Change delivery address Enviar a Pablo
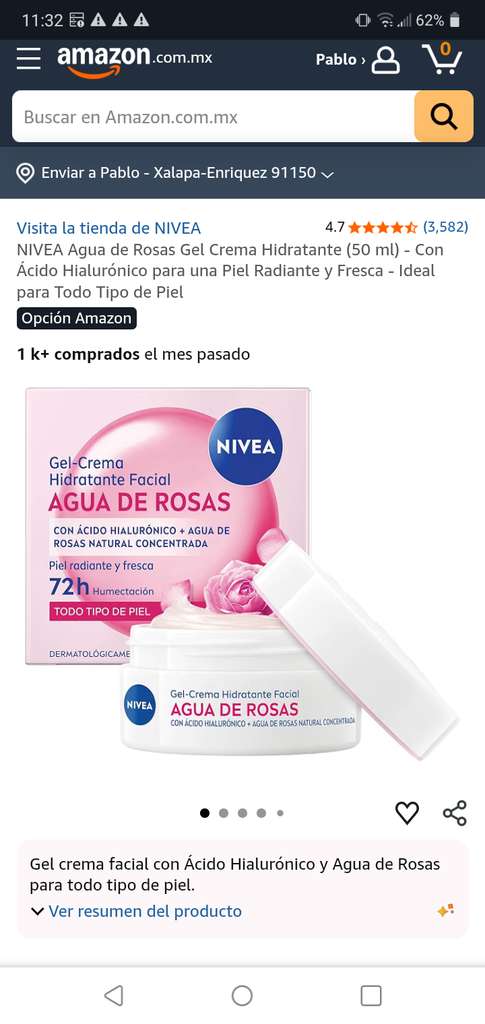Image resolution: width=485 pixels, height=1024 pixels. pyautogui.click(x=175, y=173)
